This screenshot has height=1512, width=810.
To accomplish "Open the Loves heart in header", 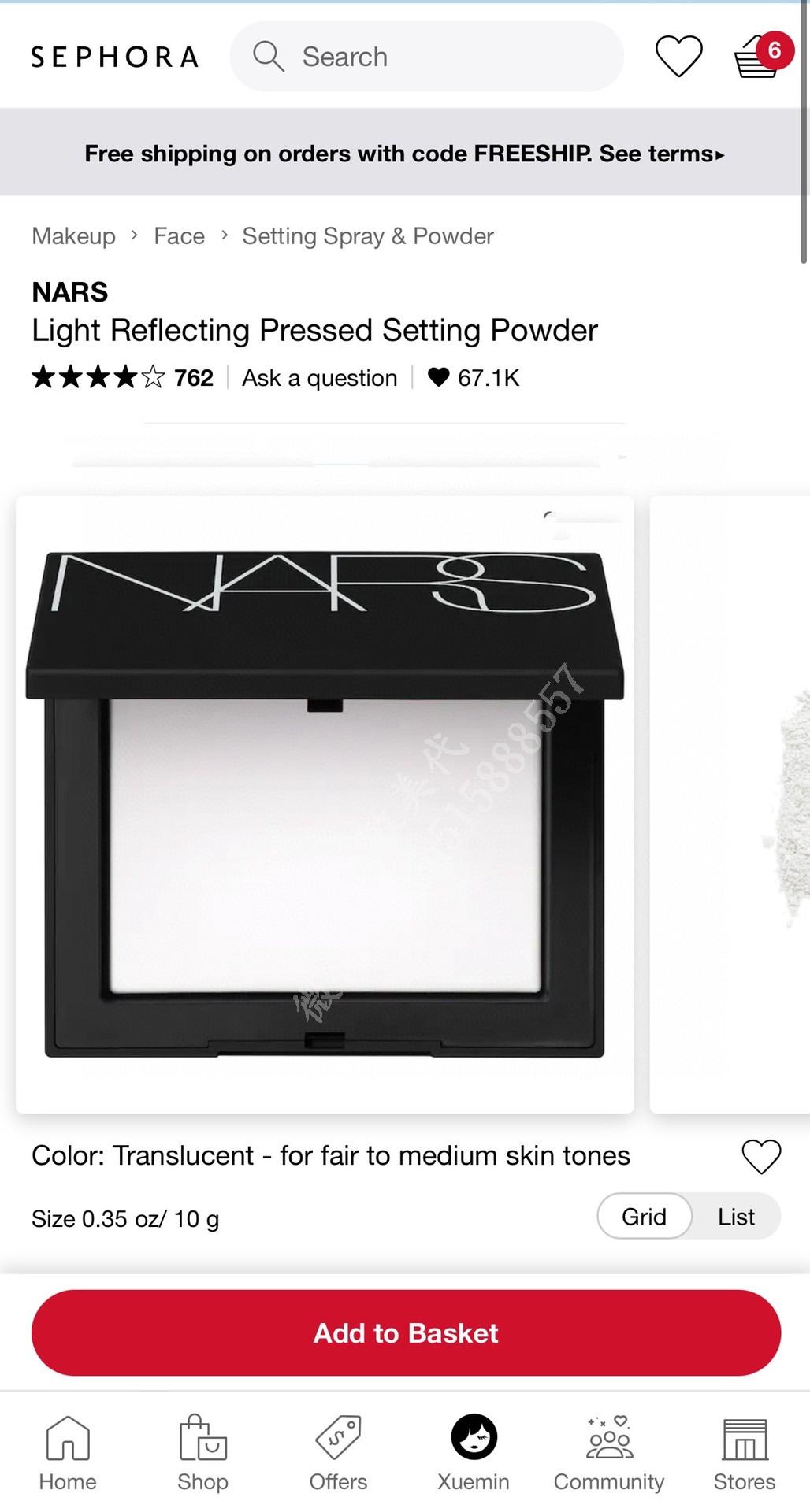I will [x=678, y=57].
